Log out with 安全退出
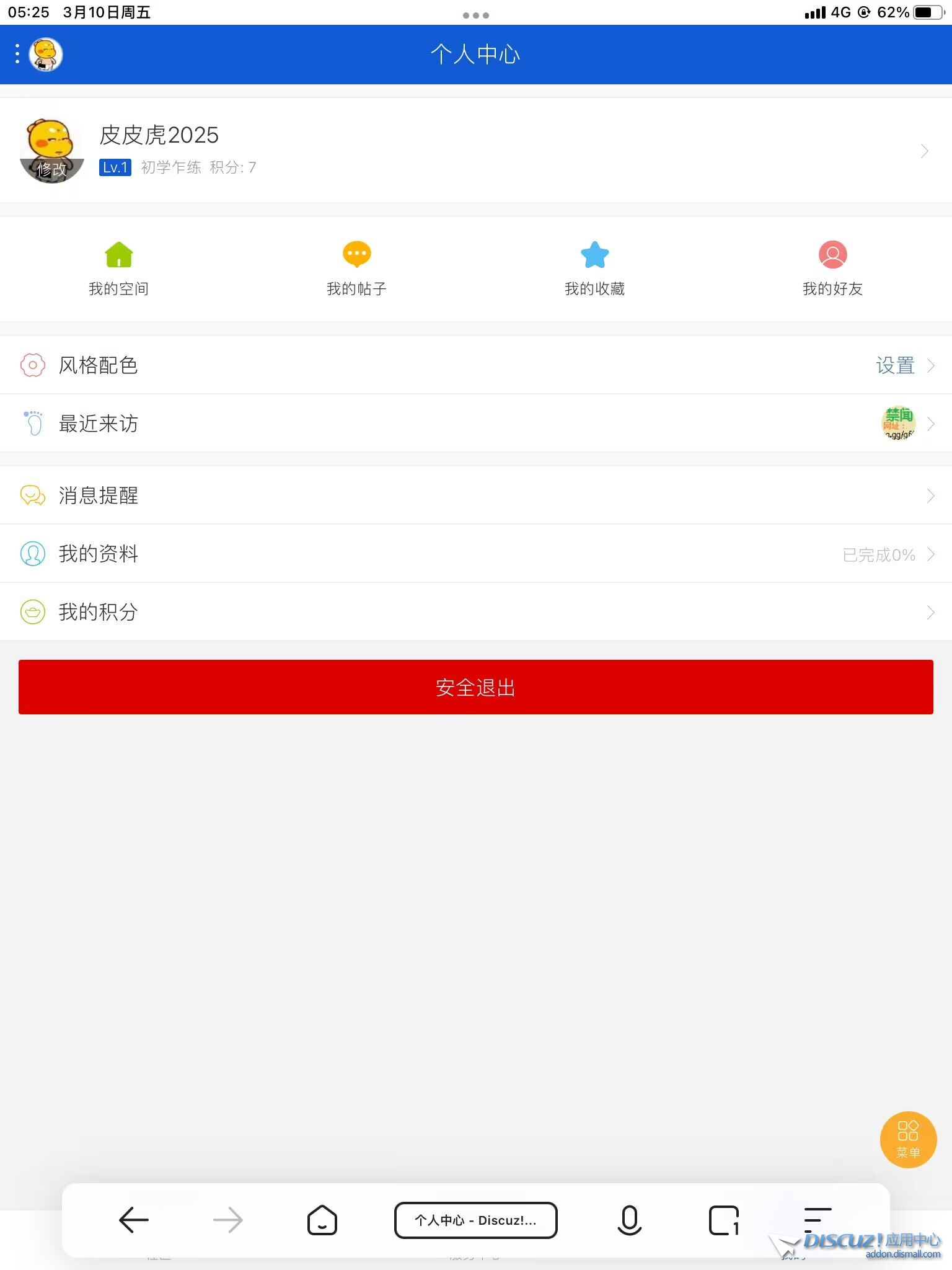Image resolution: width=952 pixels, height=1270 pixels. [x=476, y=687]
